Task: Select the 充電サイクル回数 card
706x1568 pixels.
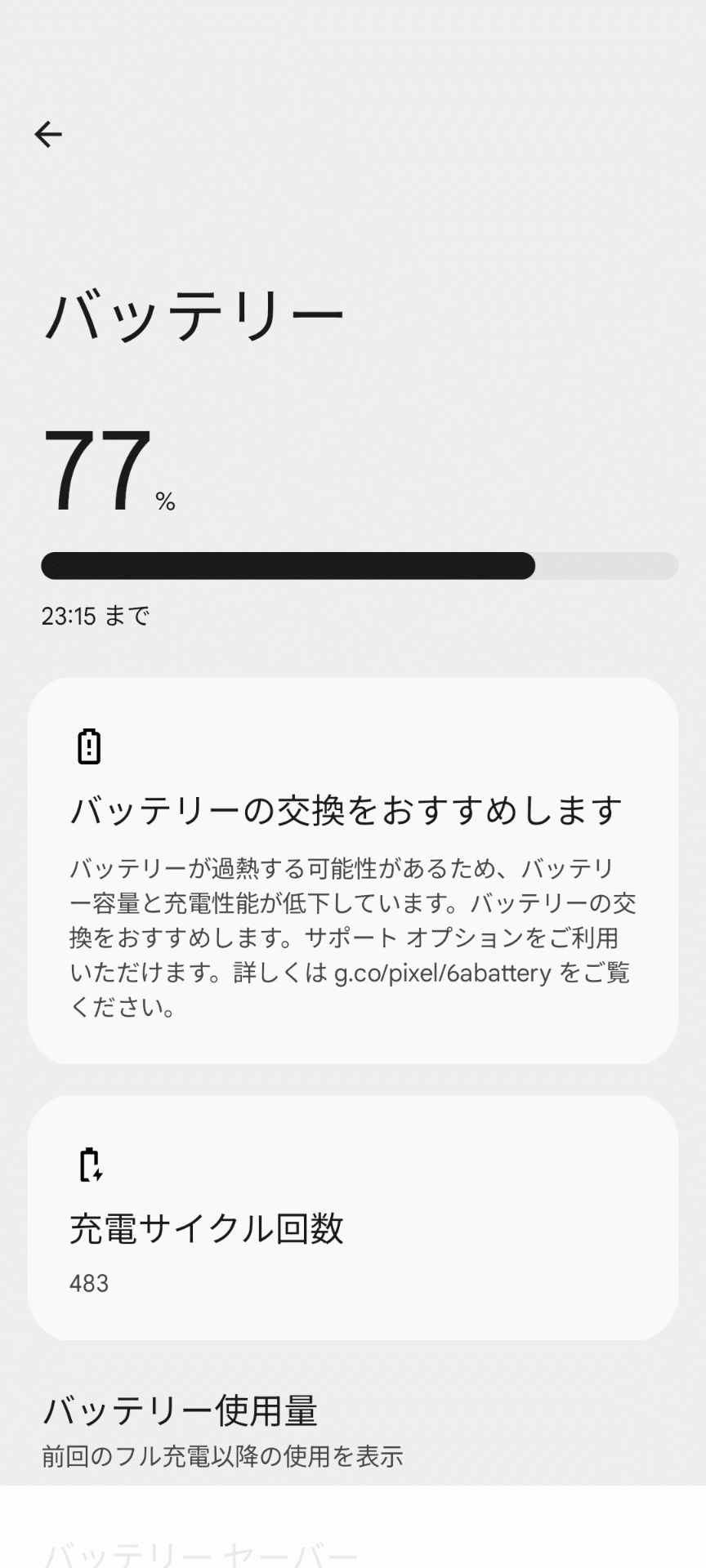Action: pyautogui.click(x=353, y=1220)
